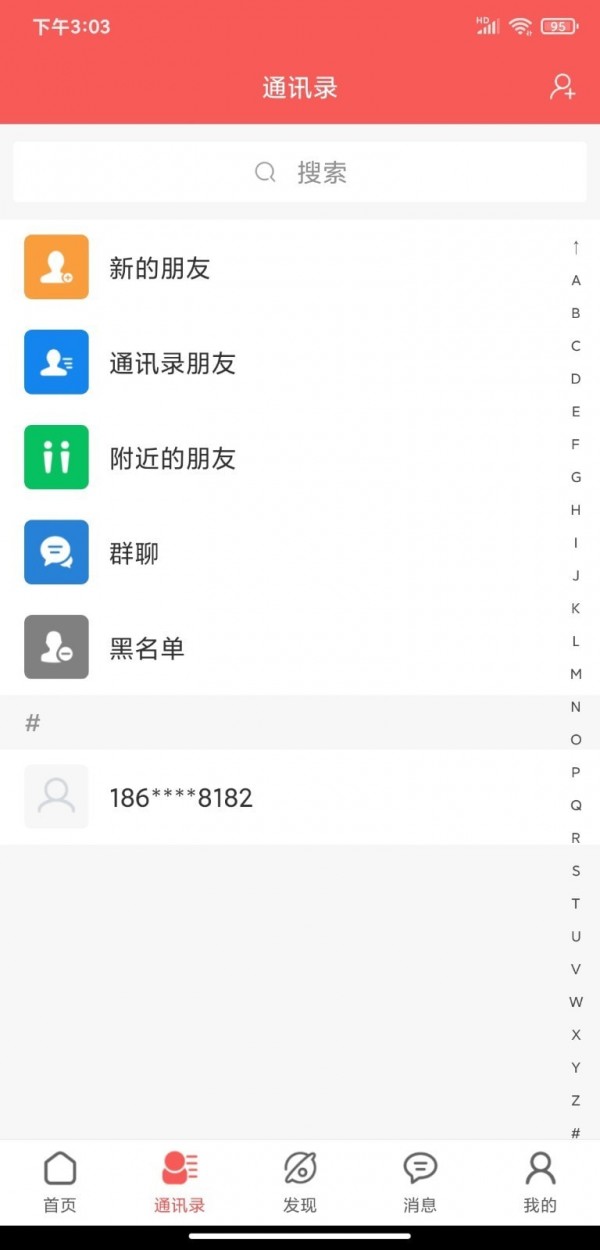600x1250 pixels.
Task: Open 黑名单
Action: click(147, 648)
